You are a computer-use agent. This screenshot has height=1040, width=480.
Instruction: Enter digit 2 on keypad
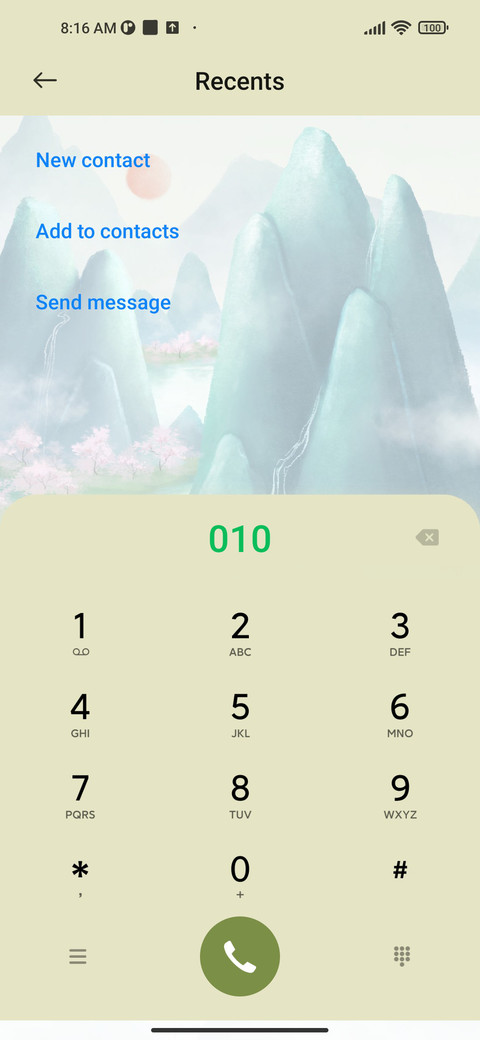tap(240, 635)
